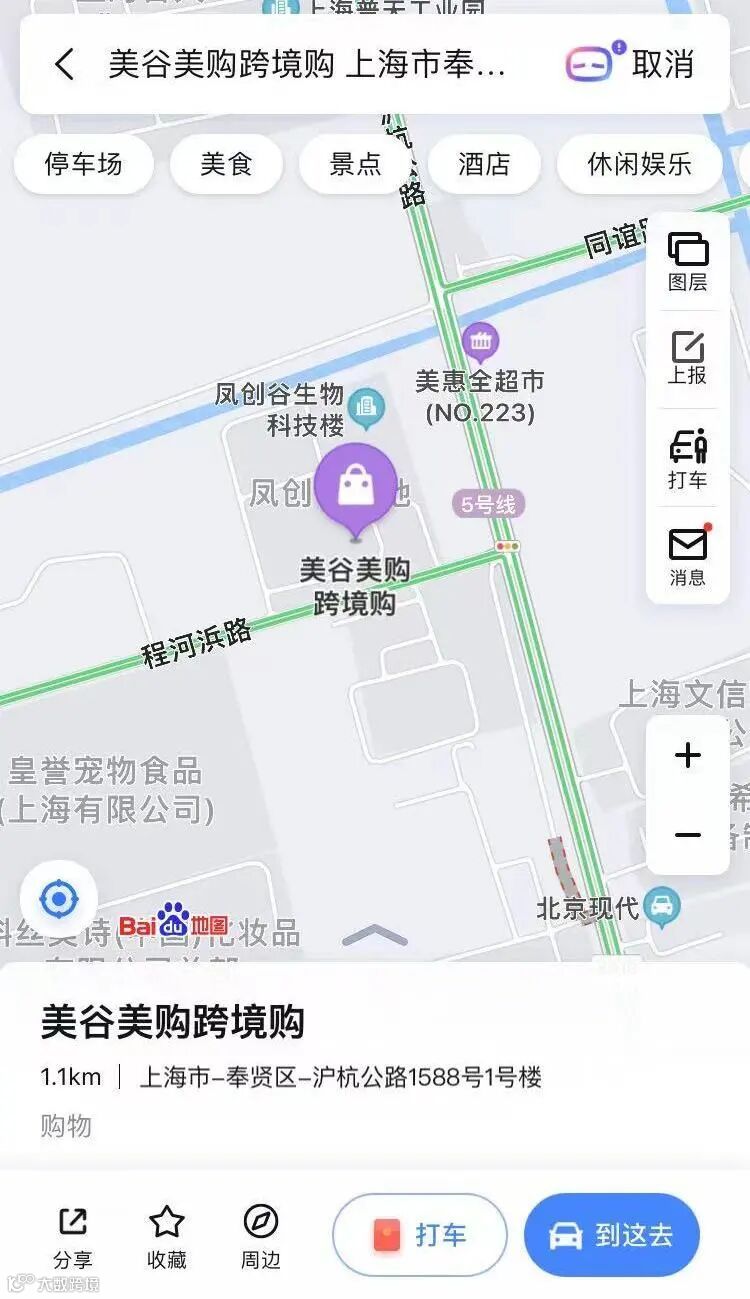Open the AI assistant robot icon
The width and height of the screenshot is (750, 1299).
click(x=590, y=63)
